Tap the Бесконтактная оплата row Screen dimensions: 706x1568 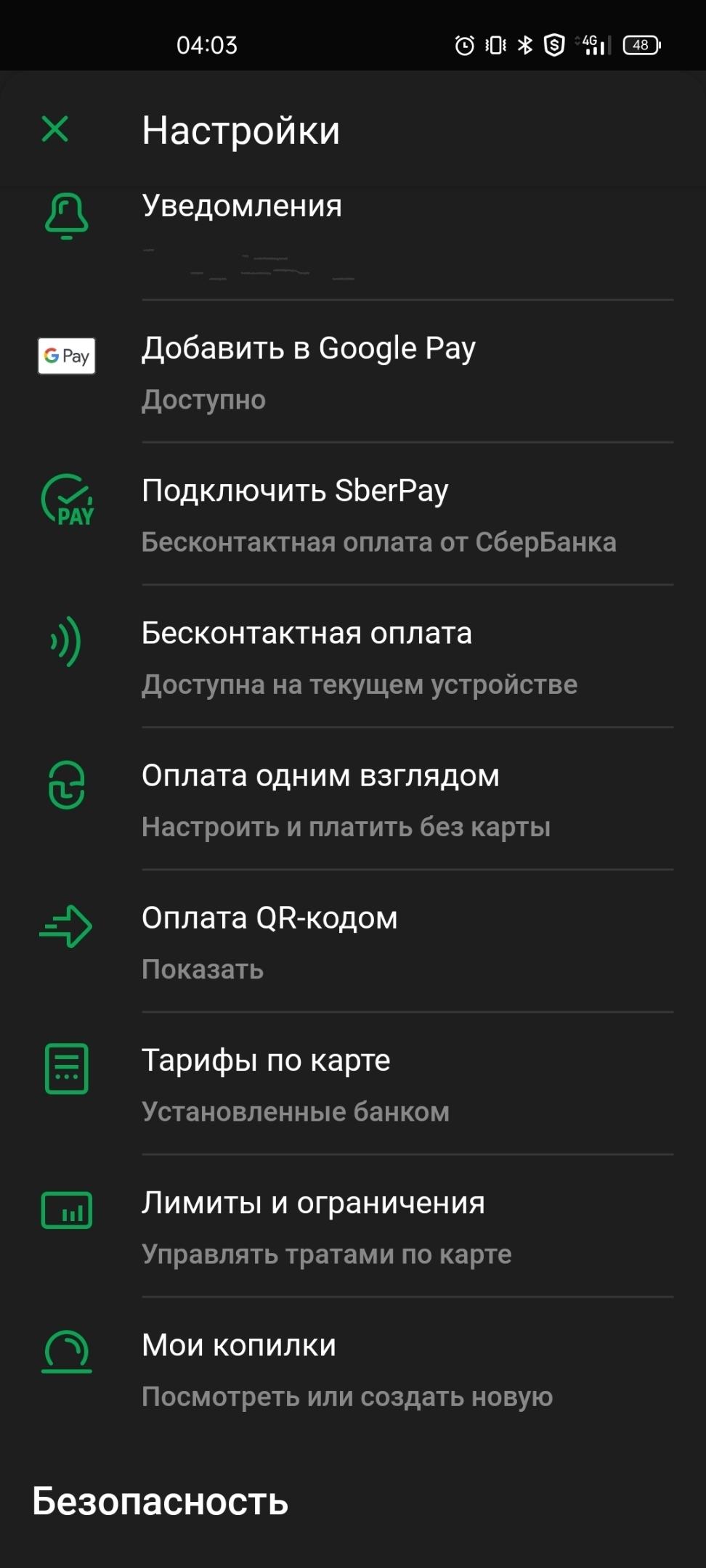307,634
